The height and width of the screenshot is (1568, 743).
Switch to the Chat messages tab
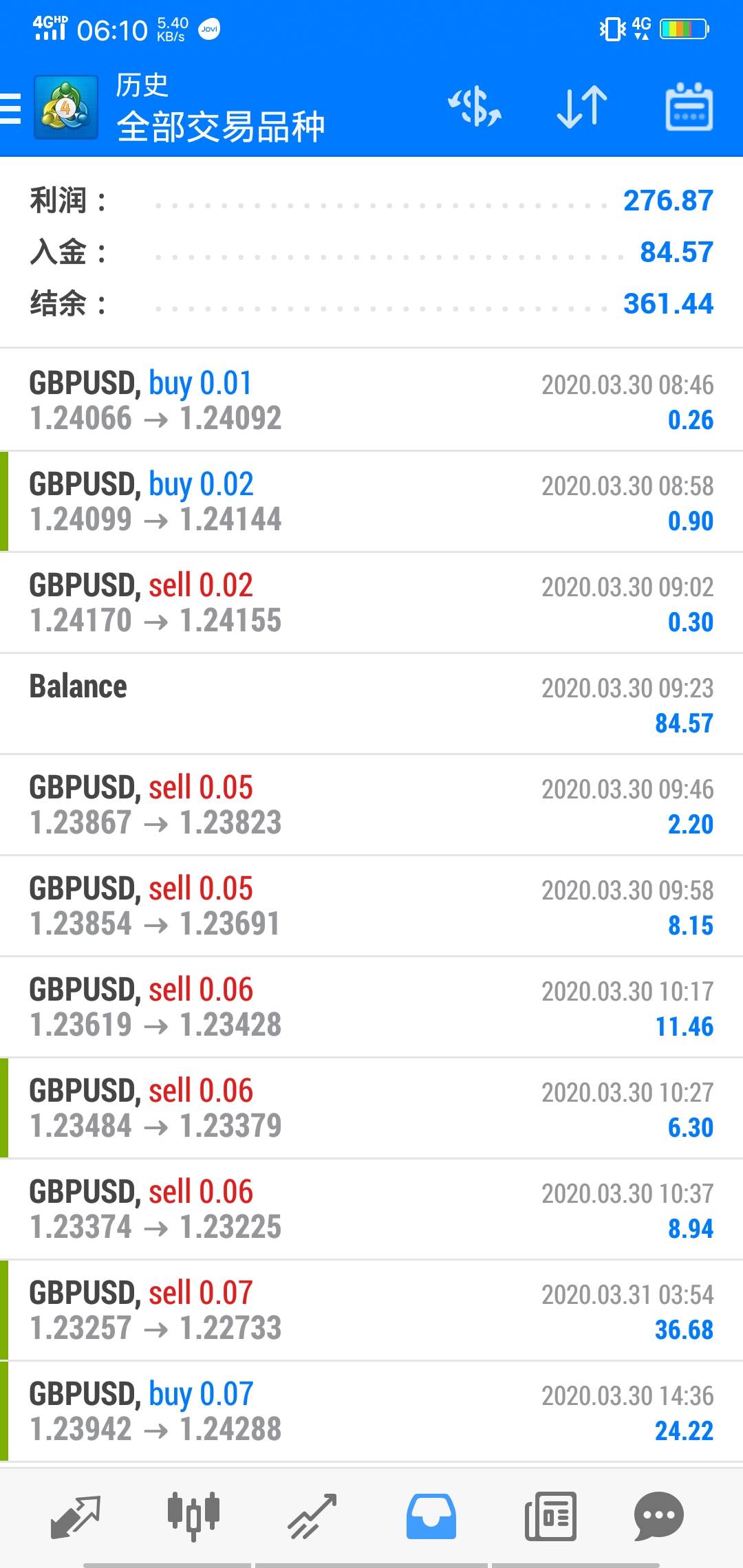coord(658,1516)
